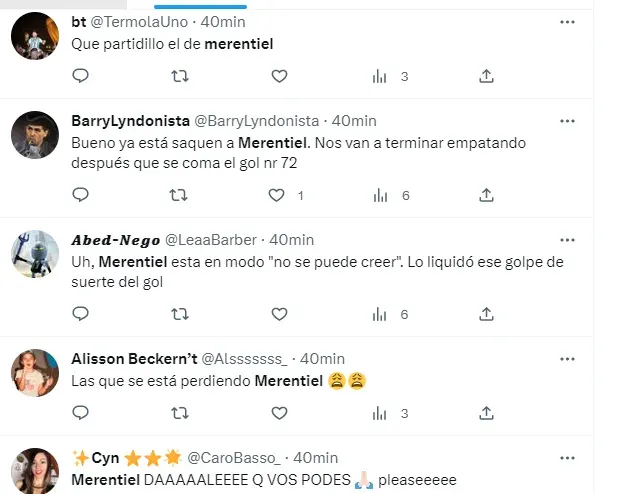The height and width of the screenshot is (494, 621).
Task: Retweet Abed-Nego's post
Action: (x=180, y=314)
